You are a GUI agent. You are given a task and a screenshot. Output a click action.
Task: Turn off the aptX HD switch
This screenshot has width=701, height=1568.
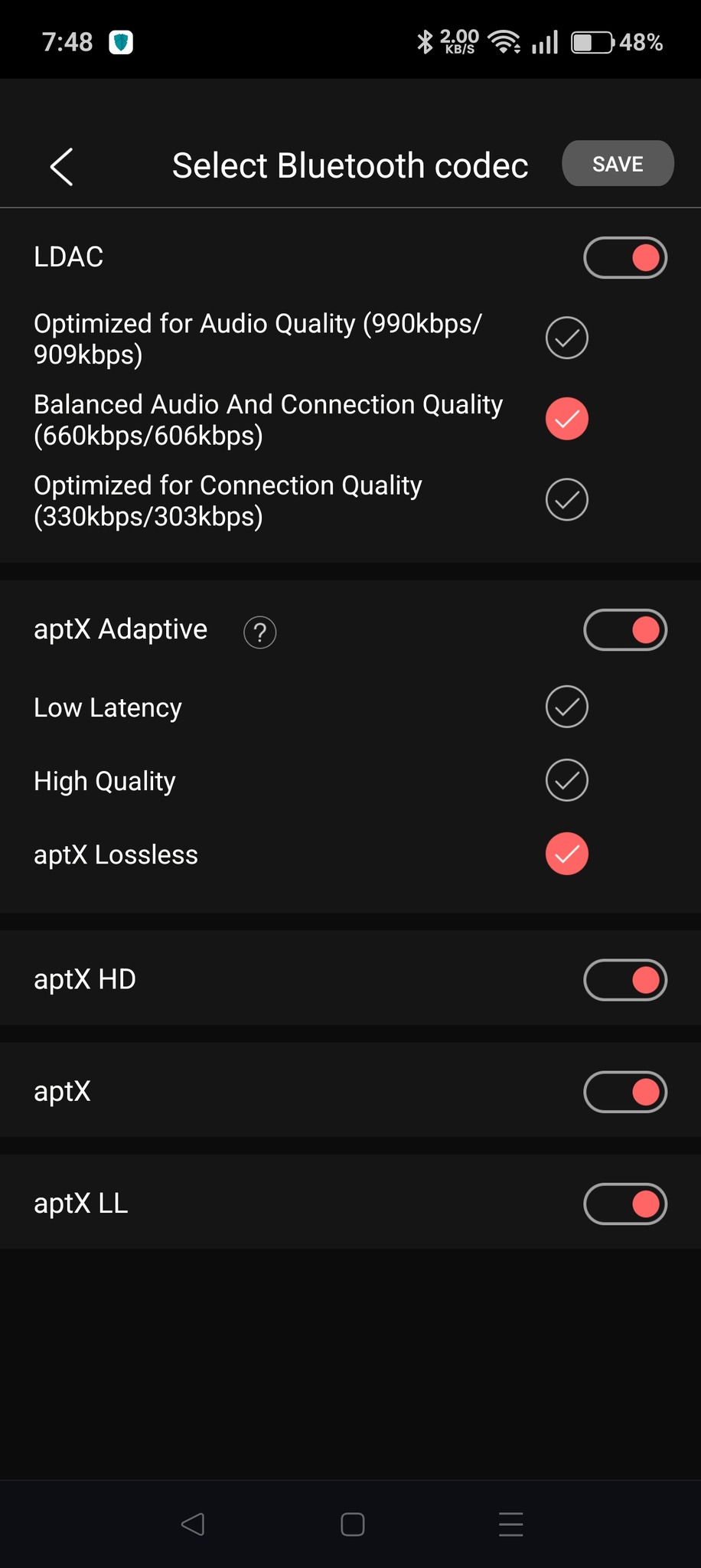625,980
